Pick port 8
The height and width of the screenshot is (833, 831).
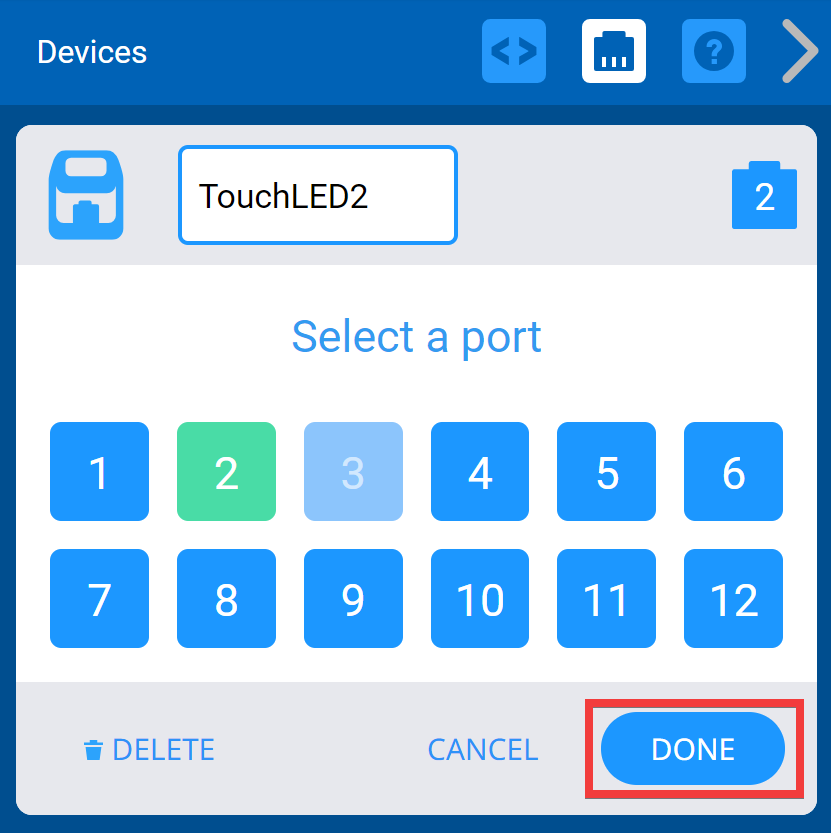click(x=226, y=599)
